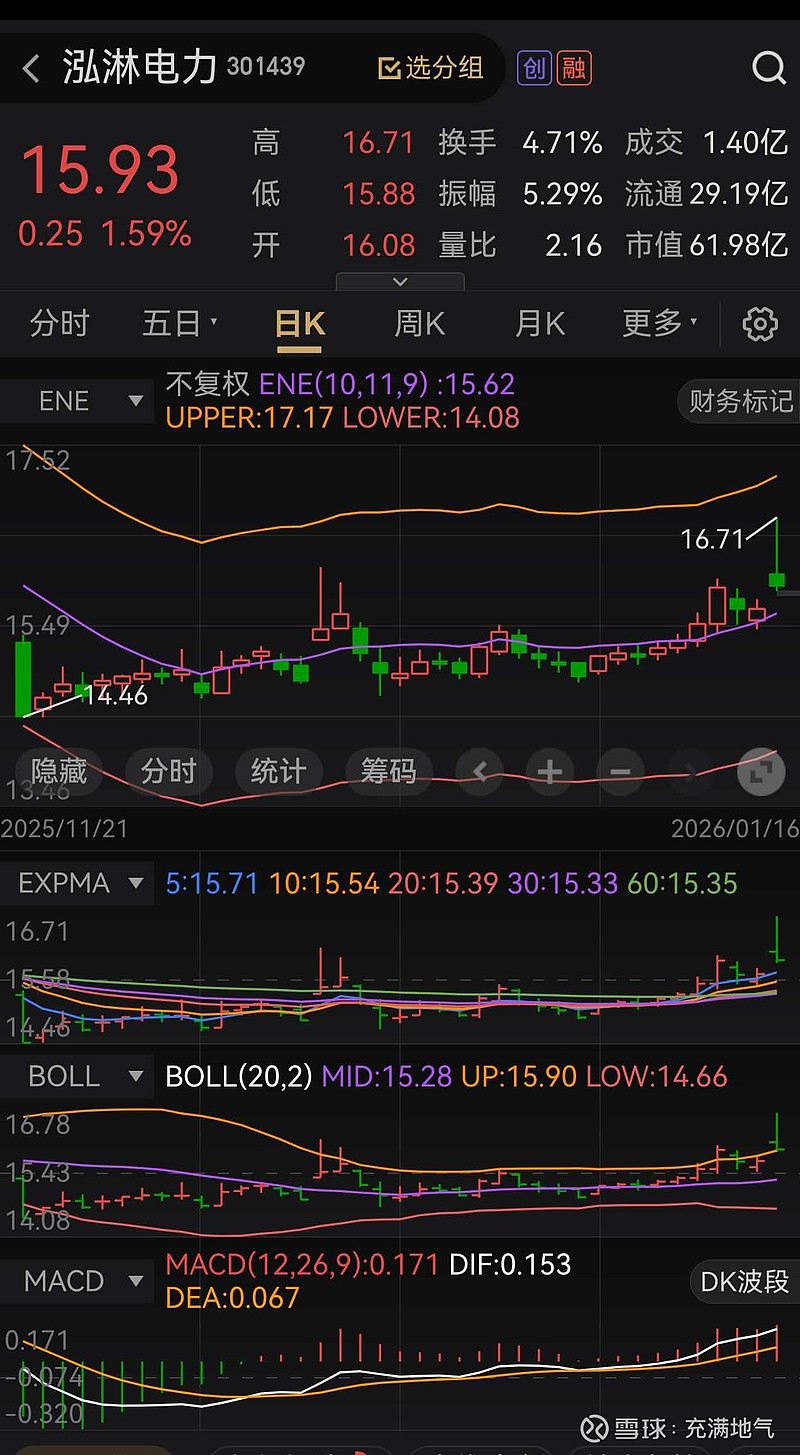Switch to the 分时 chart tab

[x=59, y=324]
